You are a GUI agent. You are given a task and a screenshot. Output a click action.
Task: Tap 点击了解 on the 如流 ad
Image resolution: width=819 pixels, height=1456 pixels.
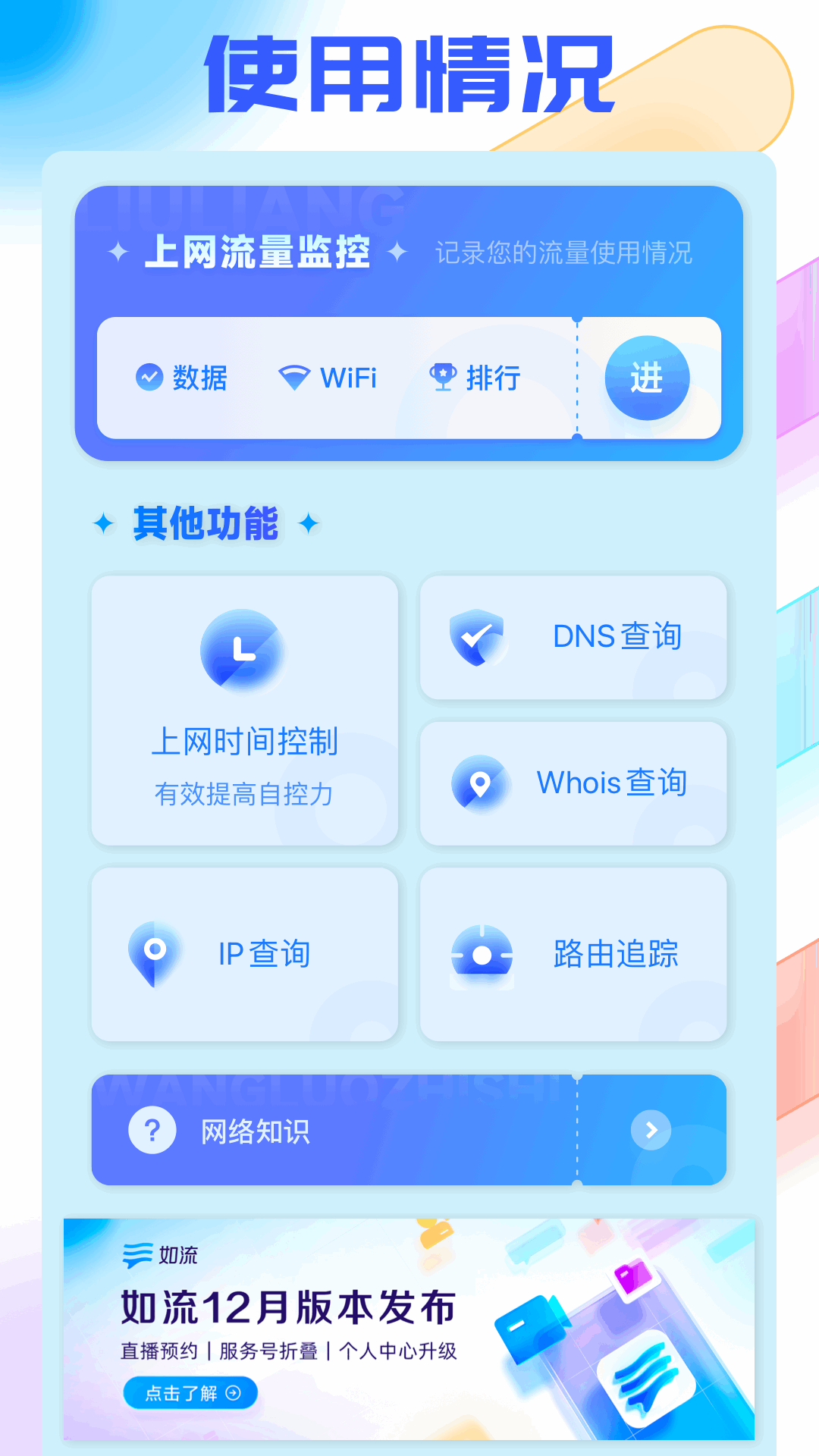pyautogui.click(x=191, y=1393)
